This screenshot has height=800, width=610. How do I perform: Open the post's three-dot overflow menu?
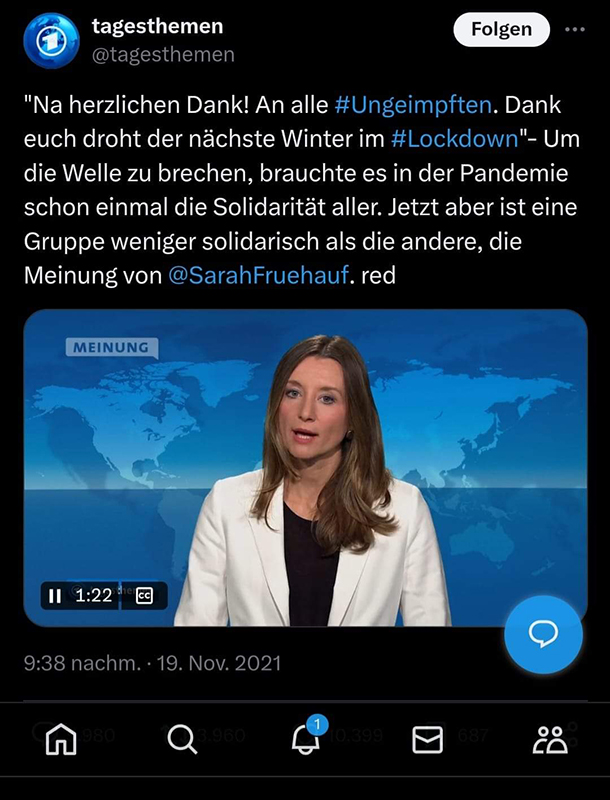pyautogui.click(x=575, y=29)
